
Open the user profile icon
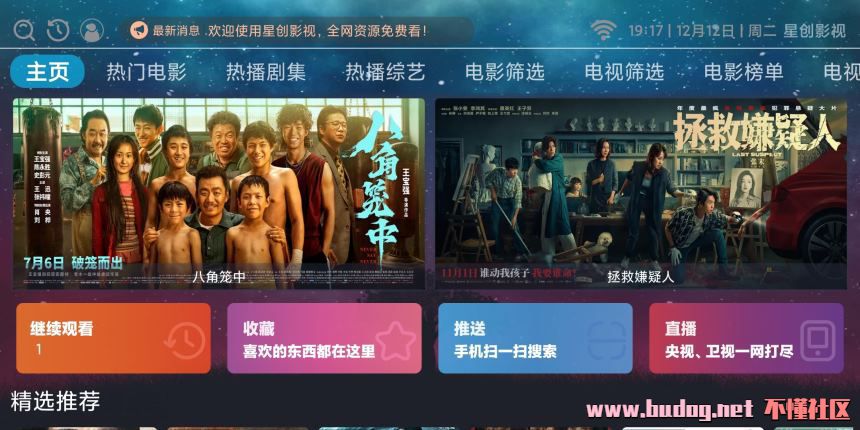point(91,31)
